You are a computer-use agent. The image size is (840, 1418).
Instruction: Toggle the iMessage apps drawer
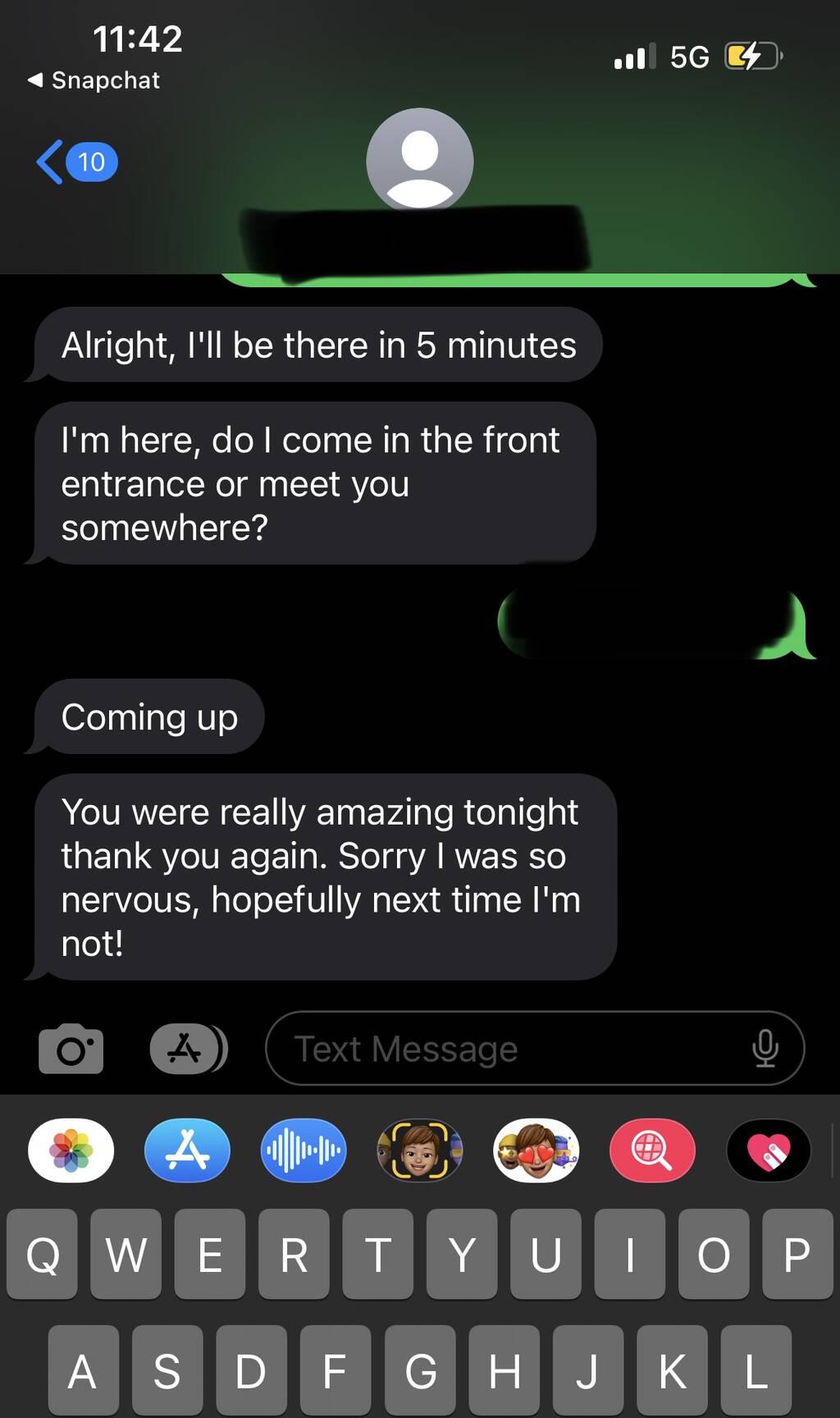tap(188, 1049)
